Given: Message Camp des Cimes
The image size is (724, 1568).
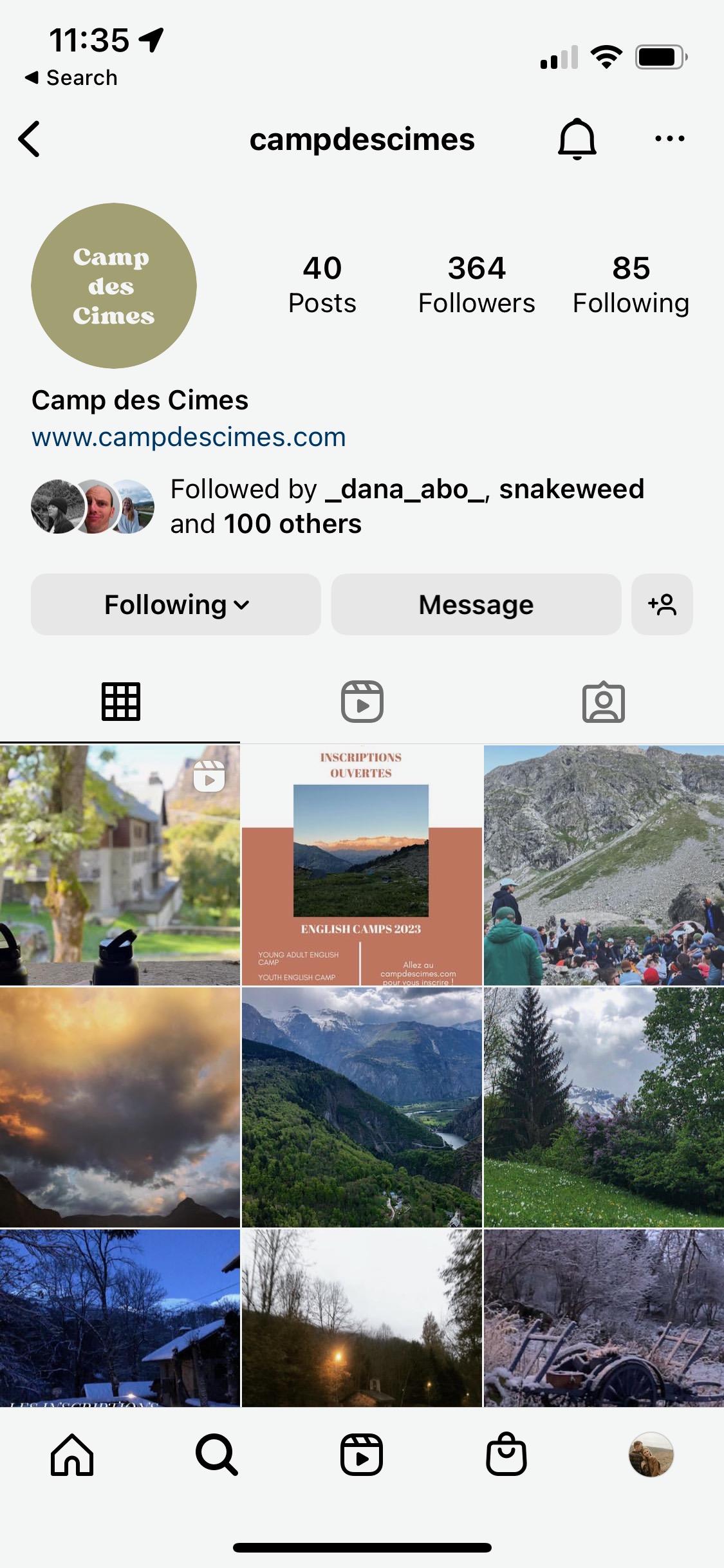Looking at the screenshot, I should [x=476, y=605].
